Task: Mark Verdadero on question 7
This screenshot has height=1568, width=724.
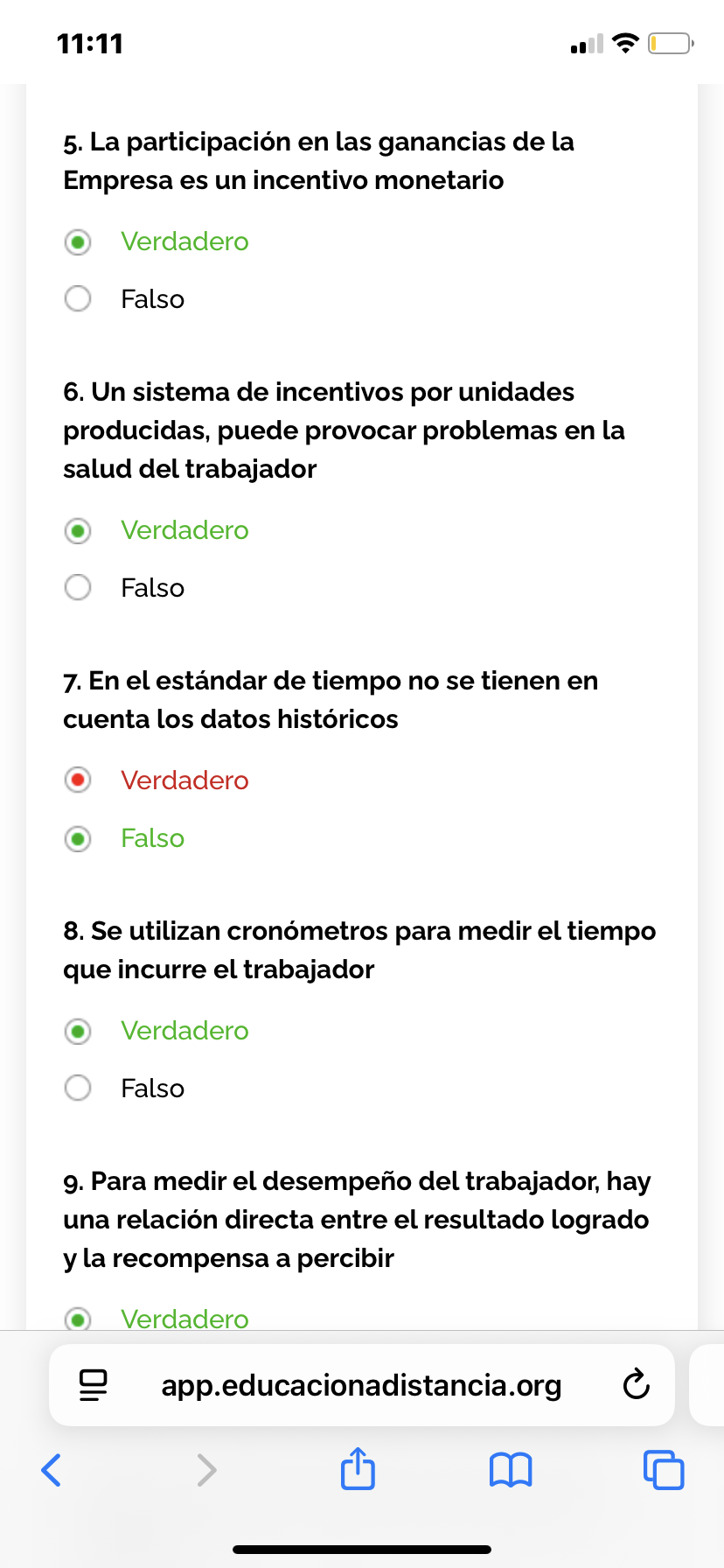Action: pyautogui.click(x=78, y=780)
